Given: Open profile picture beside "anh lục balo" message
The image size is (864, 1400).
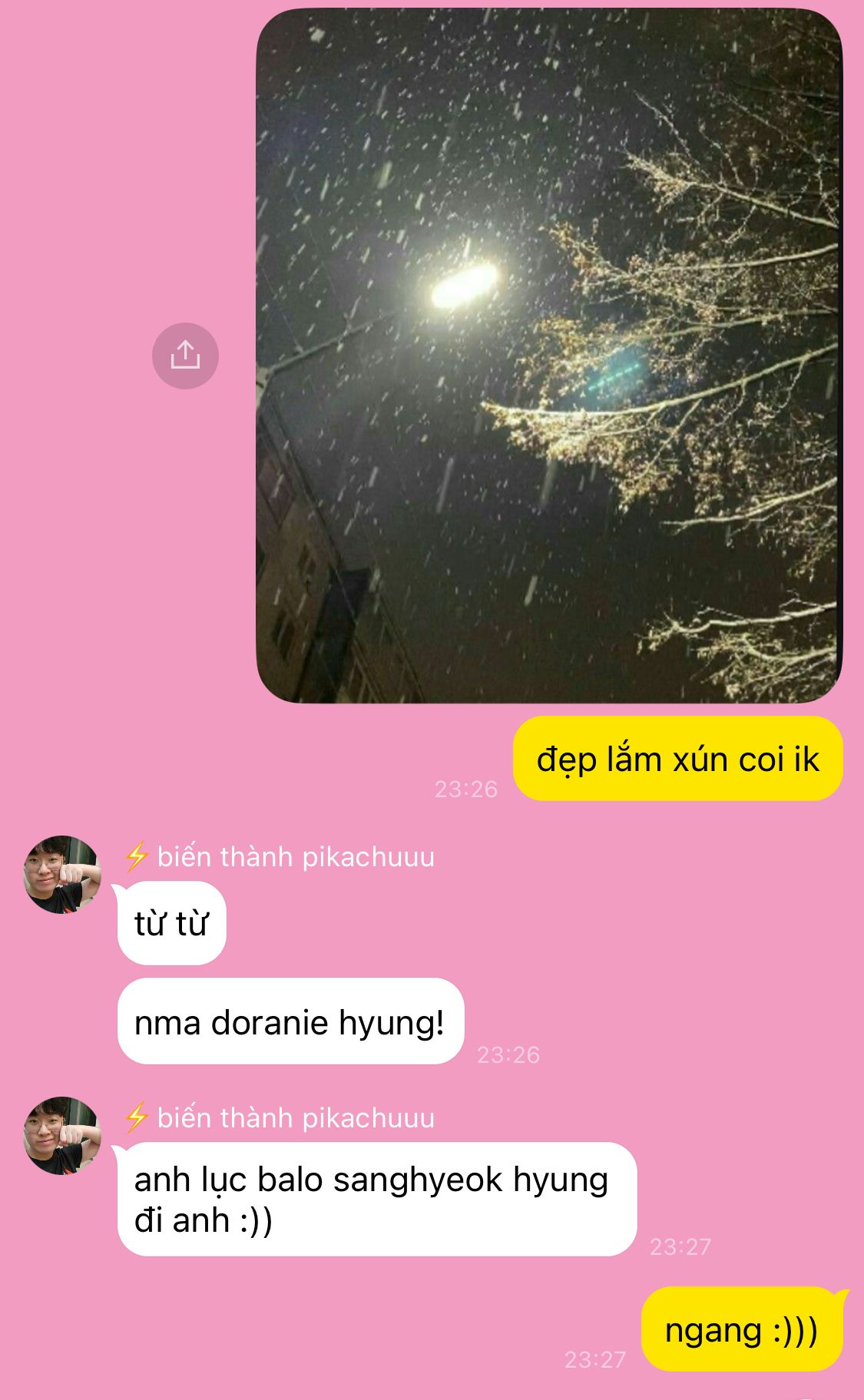Looking at the screenshot, I should 62,1136.
